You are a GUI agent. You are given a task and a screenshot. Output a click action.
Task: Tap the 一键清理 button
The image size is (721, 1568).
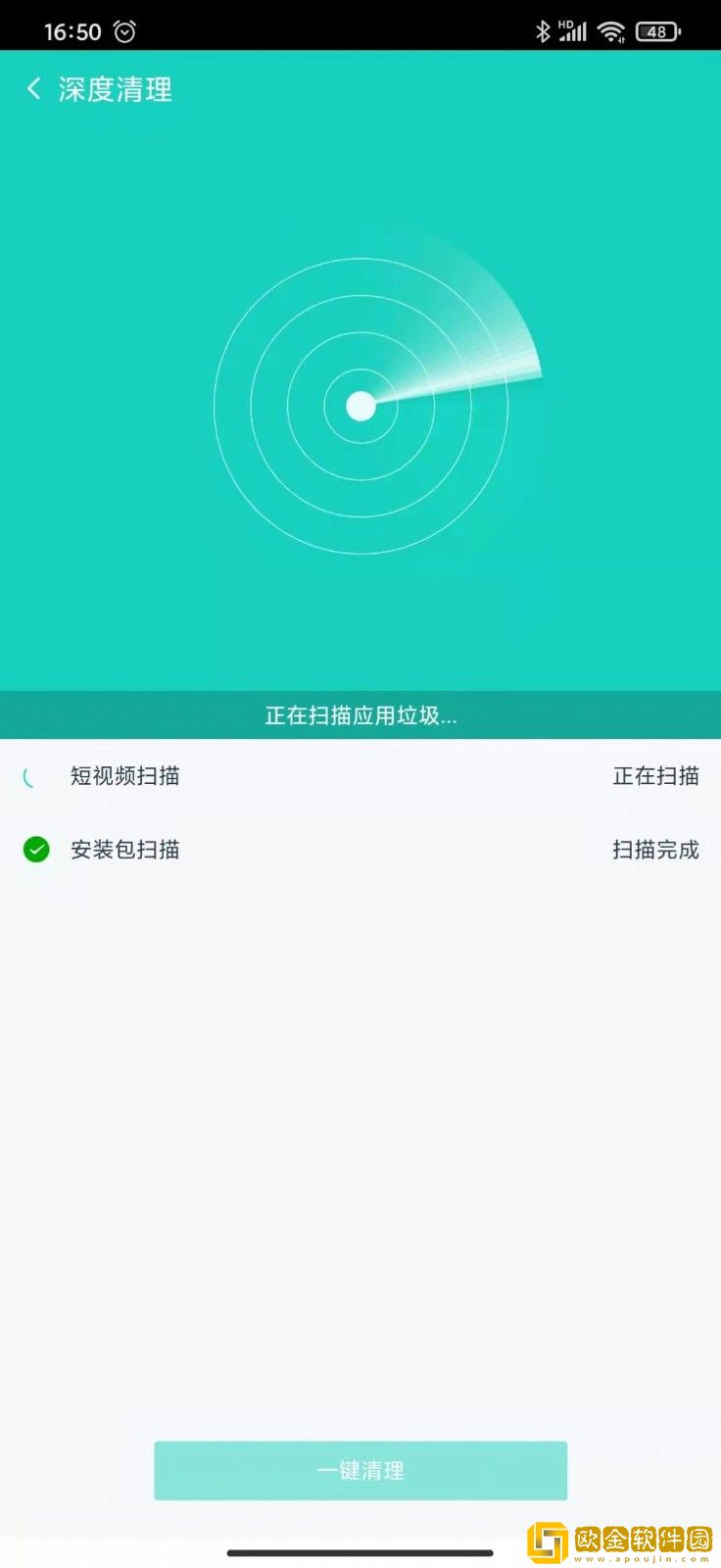click(x=360, y=1469)
